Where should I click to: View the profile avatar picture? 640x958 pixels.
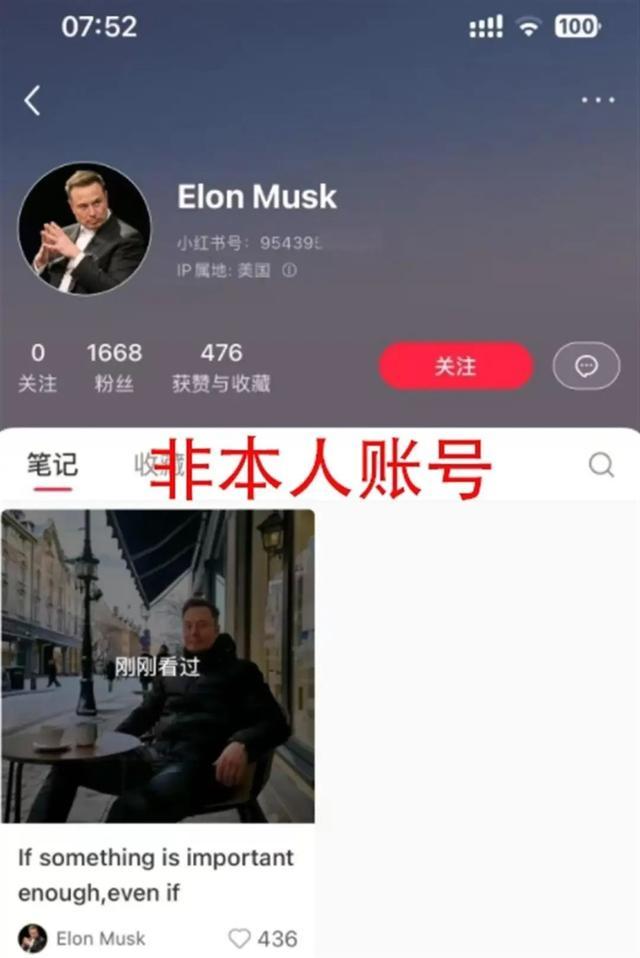[84, 228]
